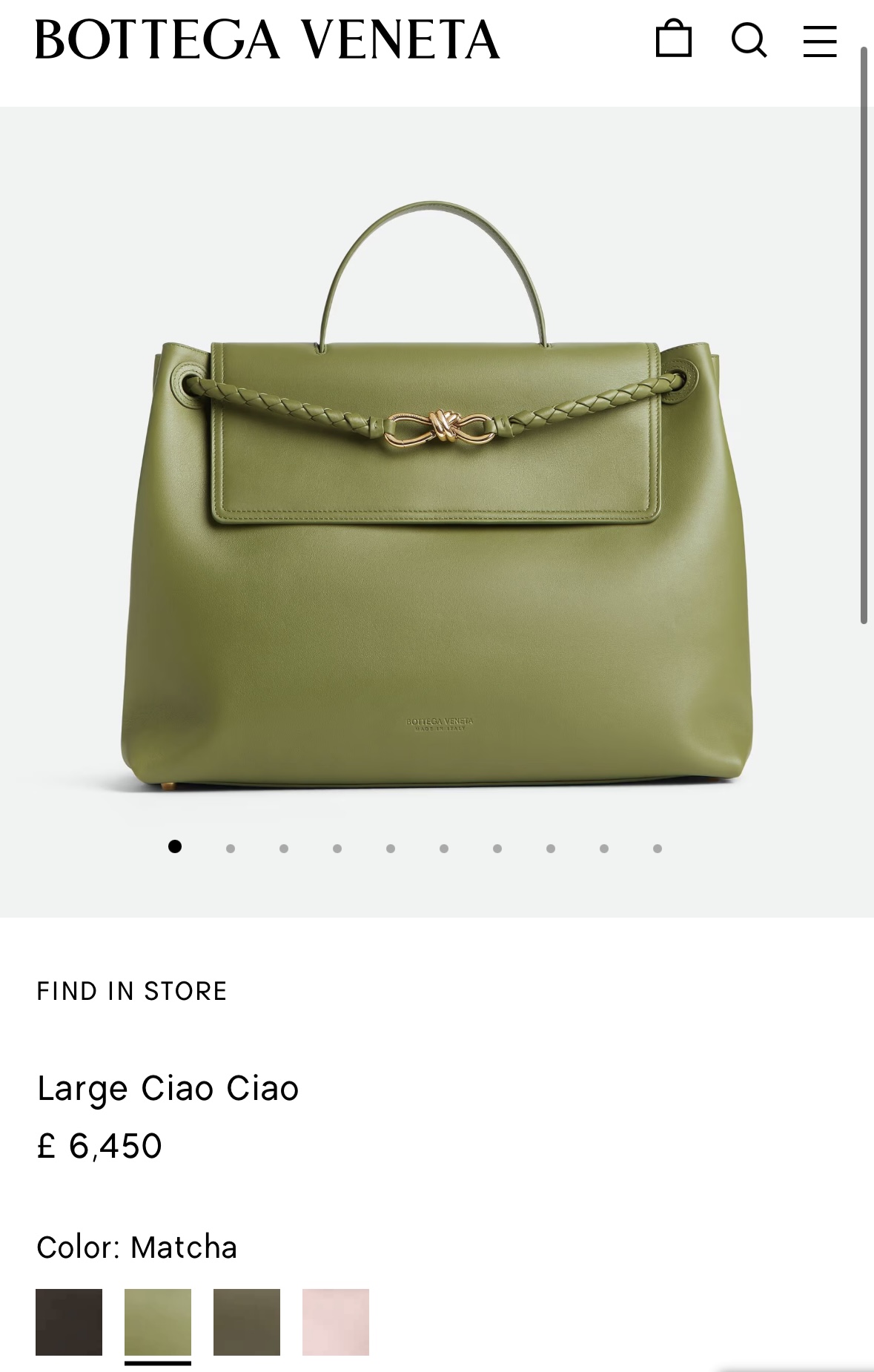The image size is (874, 1372).
Task: Open the search icon
Action: [x=749, y=40]
